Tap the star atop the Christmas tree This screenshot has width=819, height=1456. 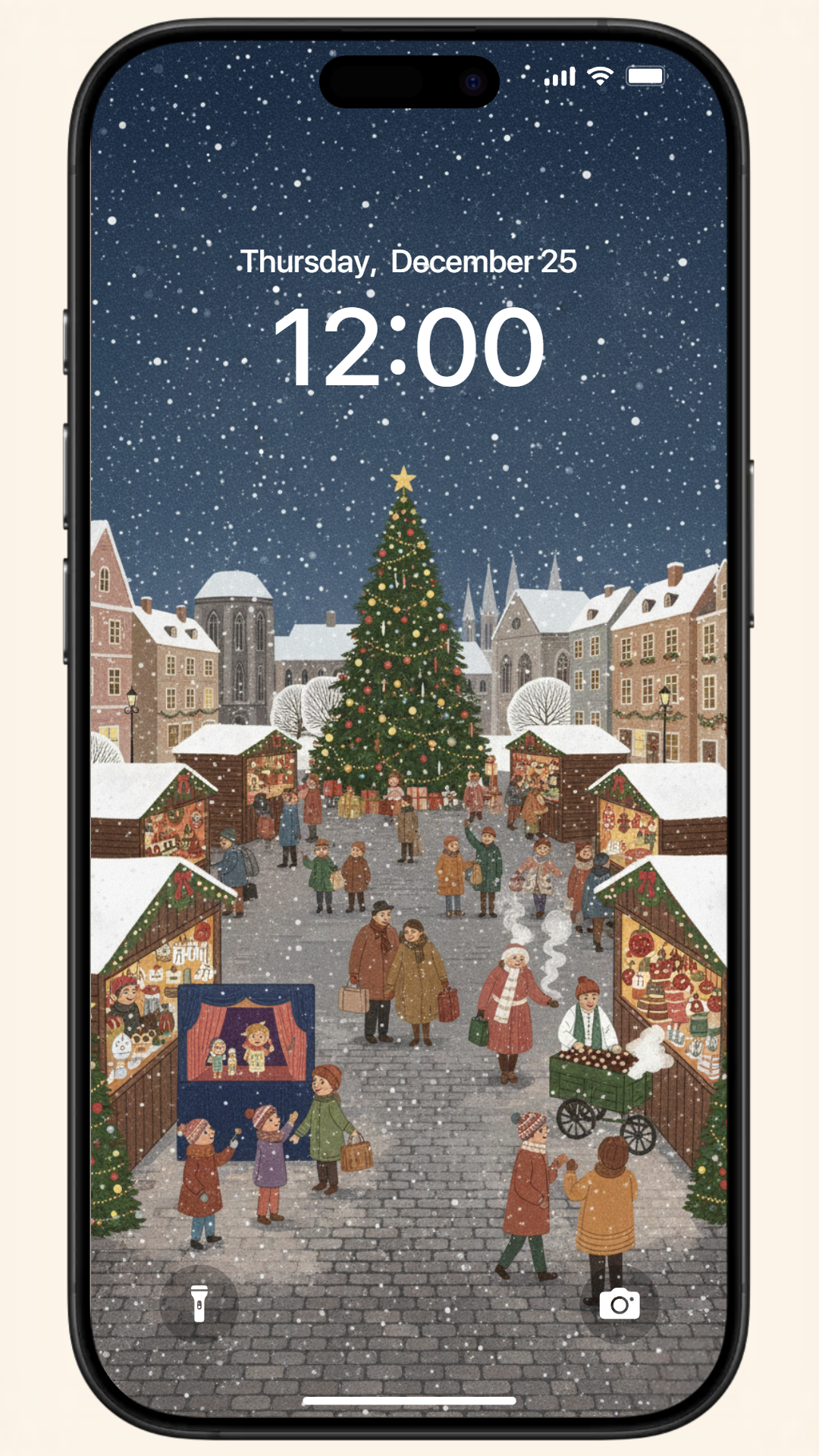pyautogui.click(x=403, y=478)
